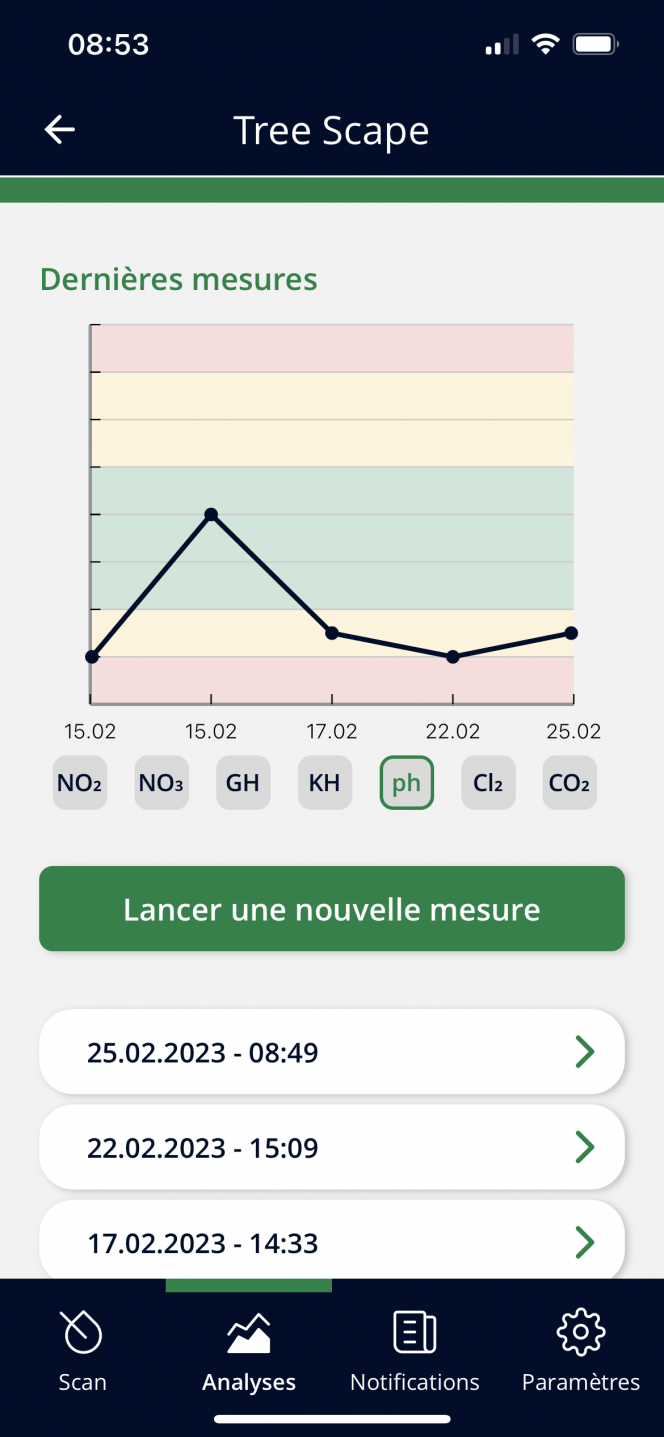
Task: Open the Paramètres tab
Action: (x=581, y=1352)
